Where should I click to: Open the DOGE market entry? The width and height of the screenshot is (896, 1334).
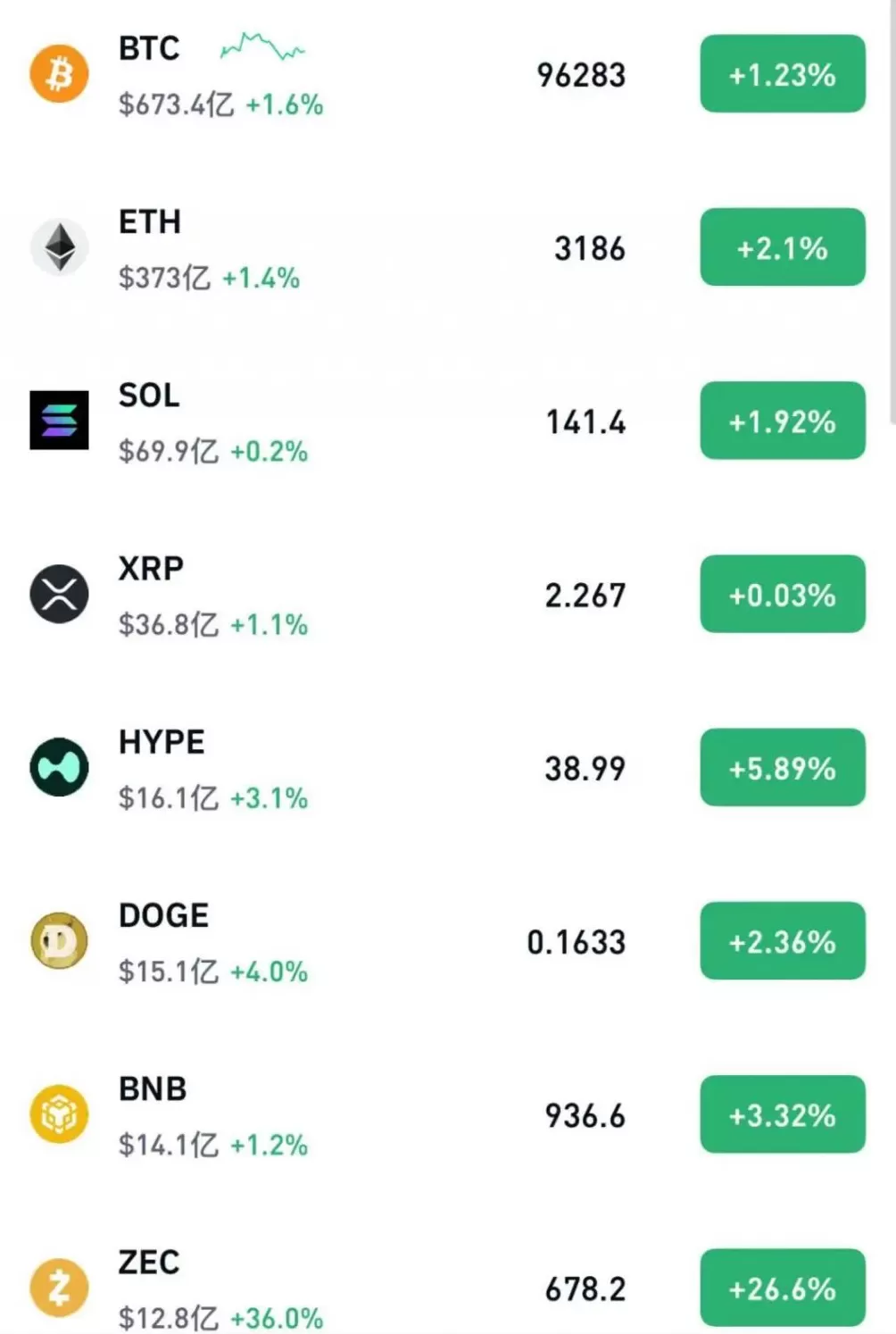pyautogui.click(x=163, y=915)
